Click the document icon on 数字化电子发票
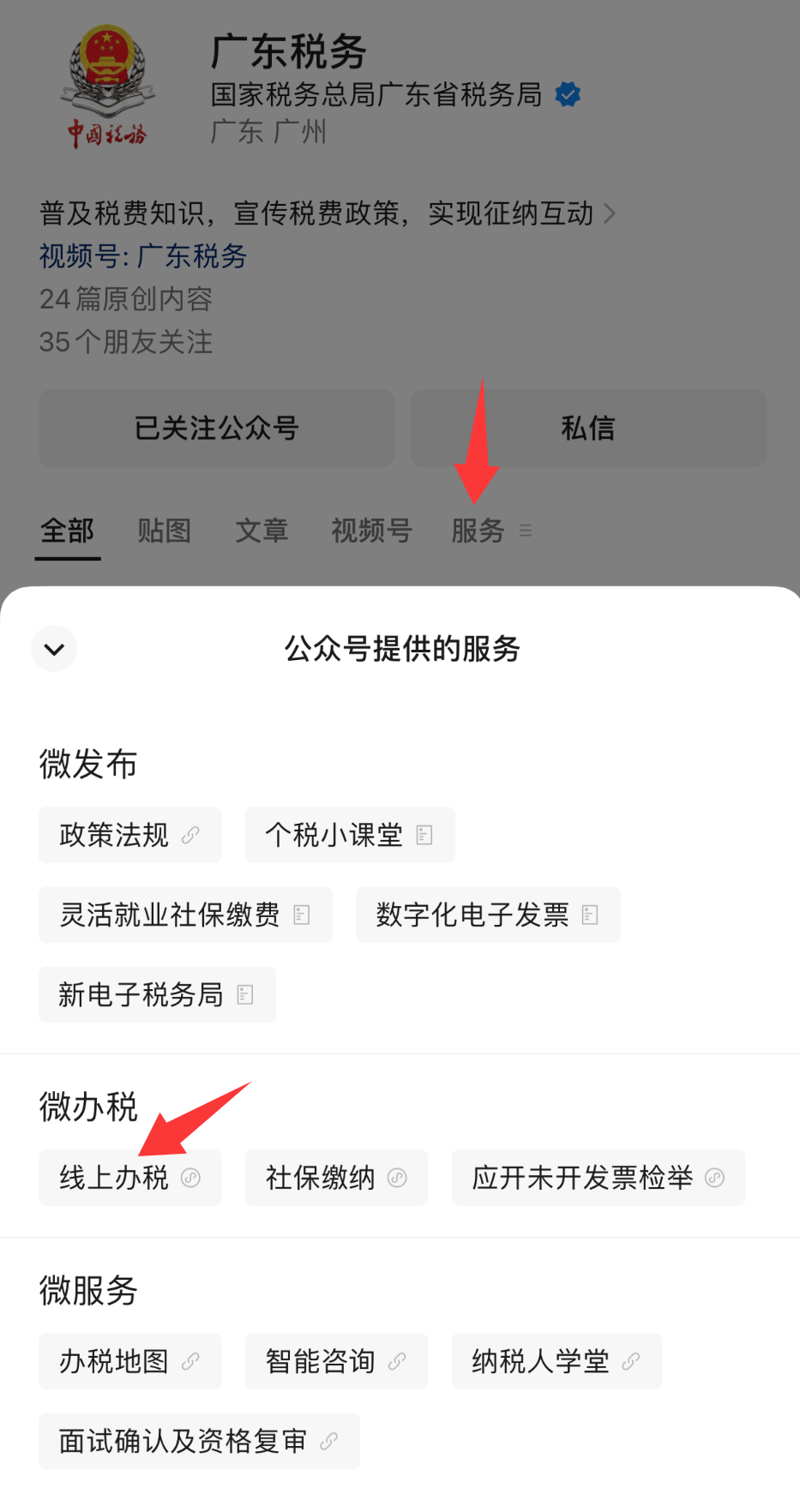 [x=589, y=915]
